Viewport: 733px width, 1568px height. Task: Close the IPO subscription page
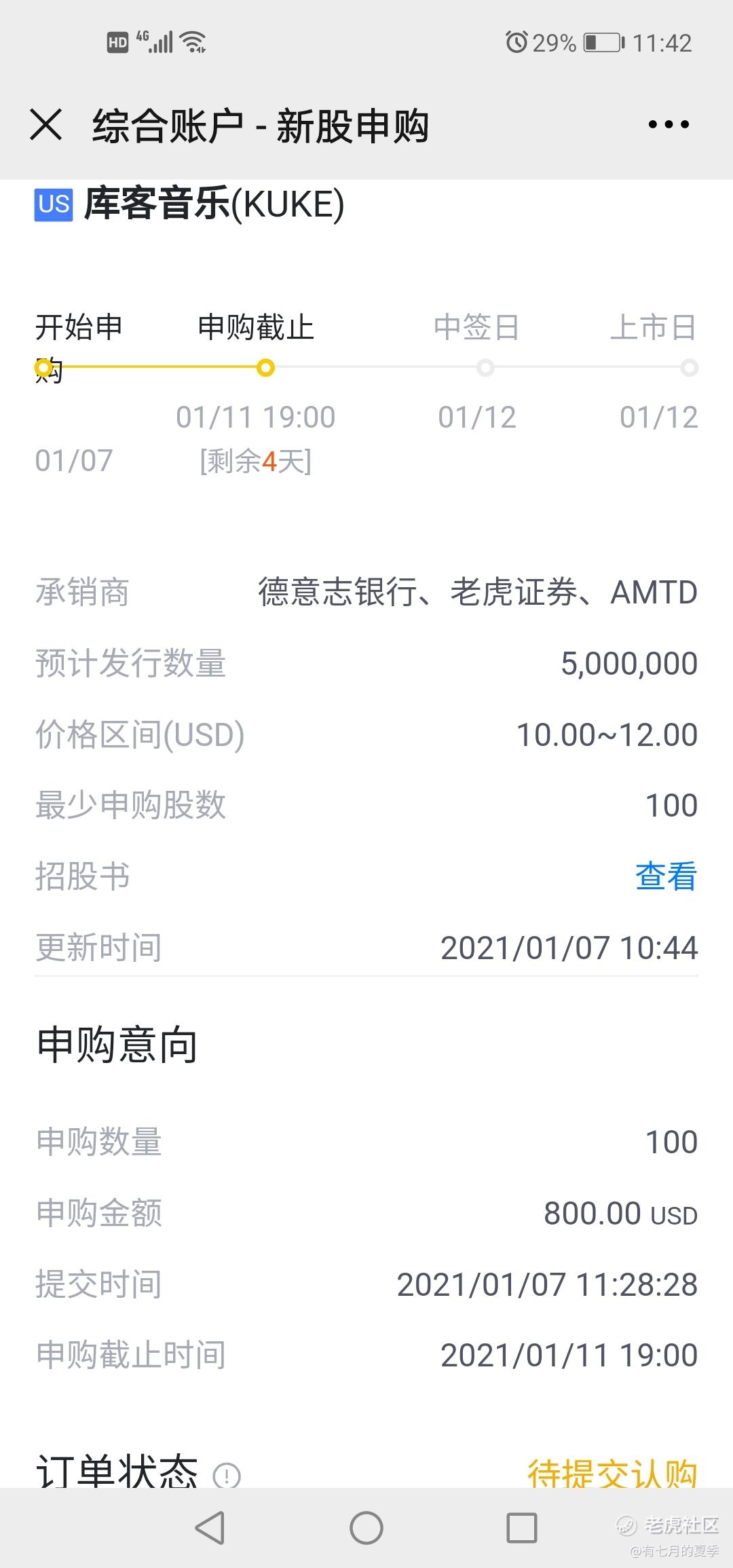click(46, 125)
